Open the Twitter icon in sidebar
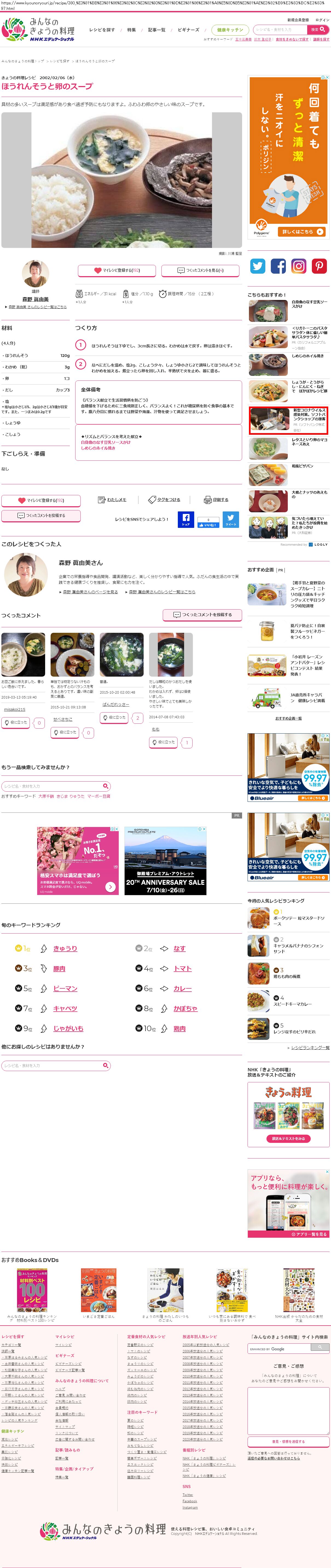The image size is (331, 1568). (x=257, y=266)
